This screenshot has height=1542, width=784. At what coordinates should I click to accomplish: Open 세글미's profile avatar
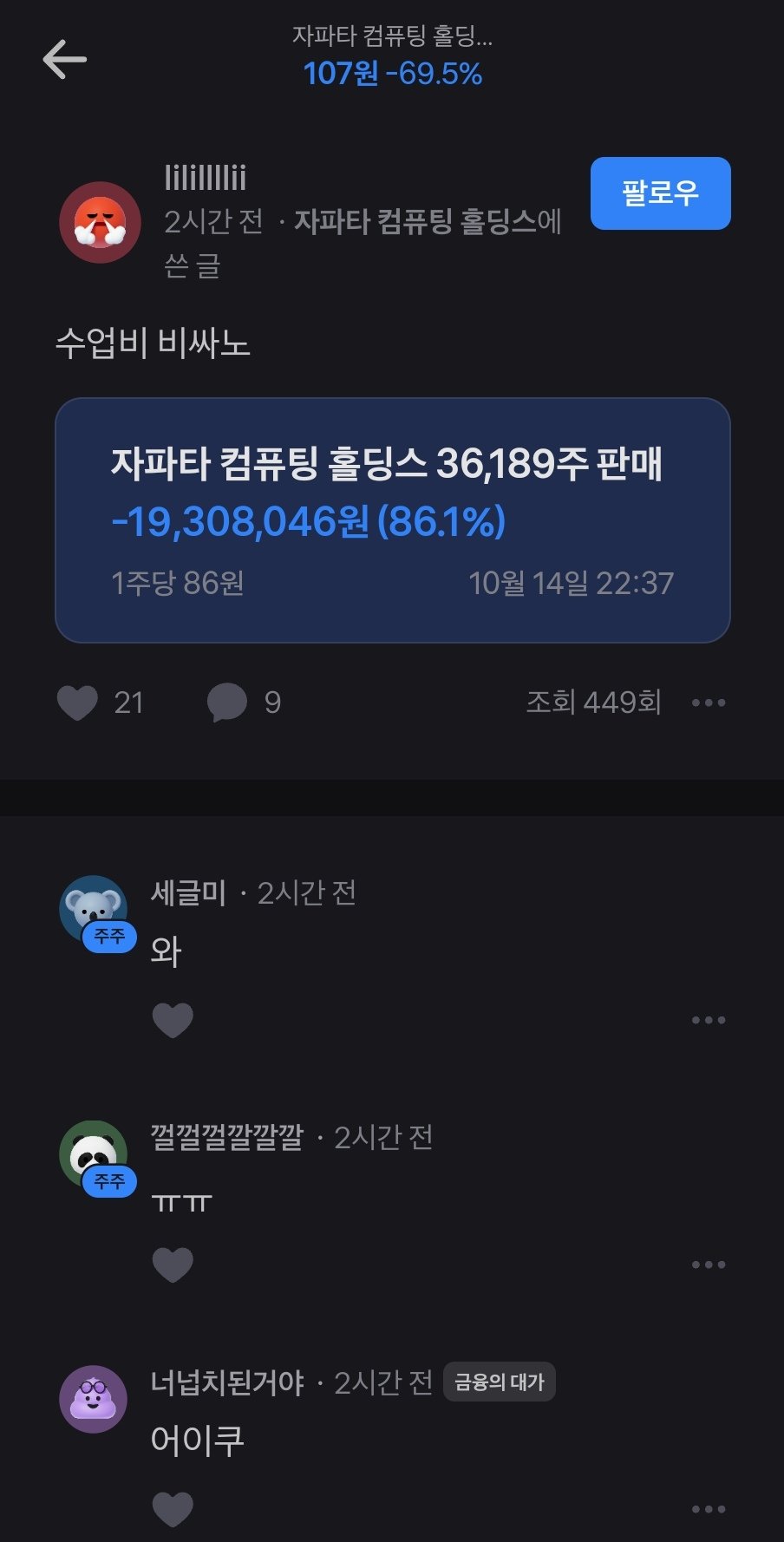94,909
